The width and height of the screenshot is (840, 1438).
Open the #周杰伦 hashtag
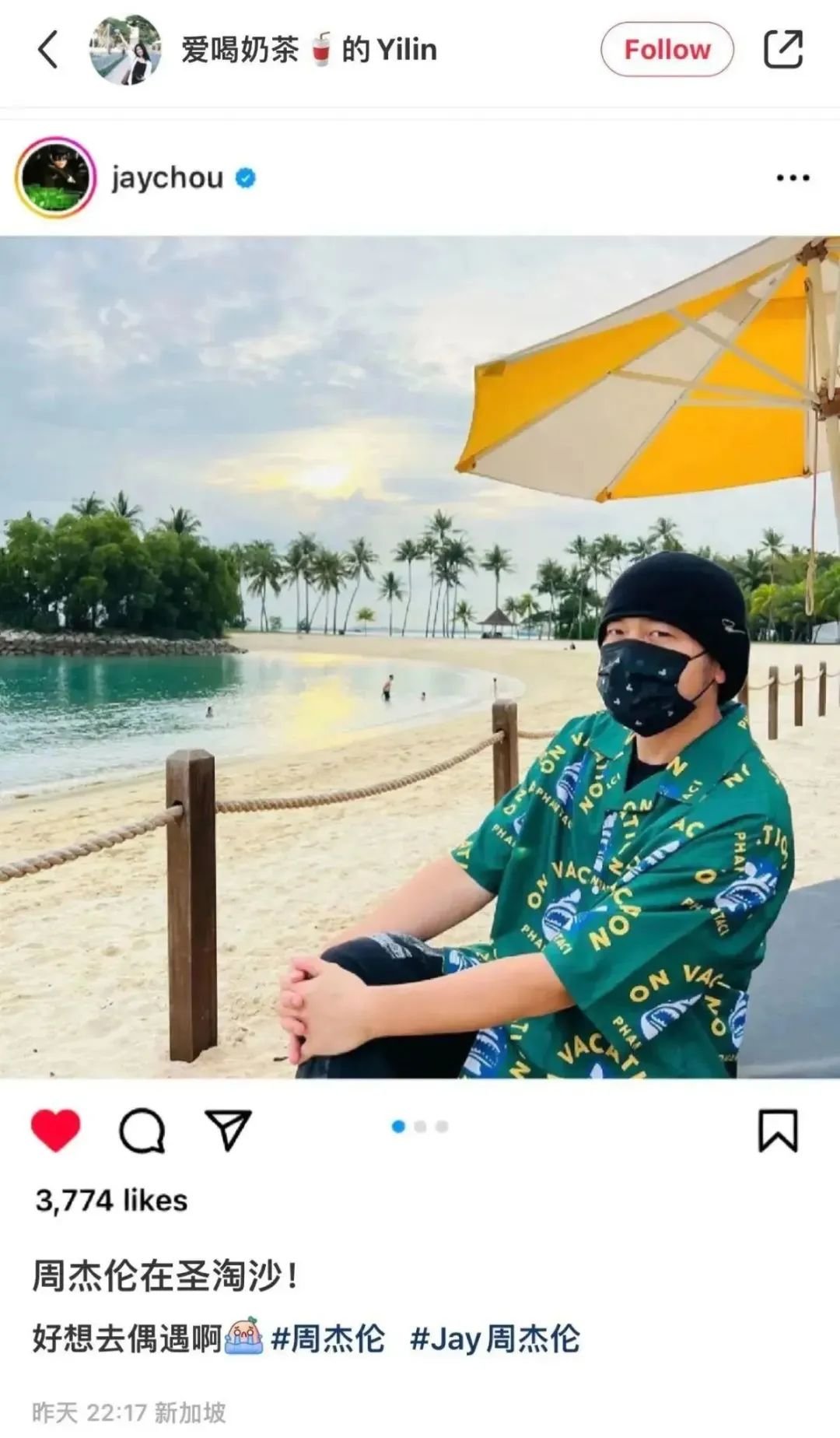click(327, 1338)
